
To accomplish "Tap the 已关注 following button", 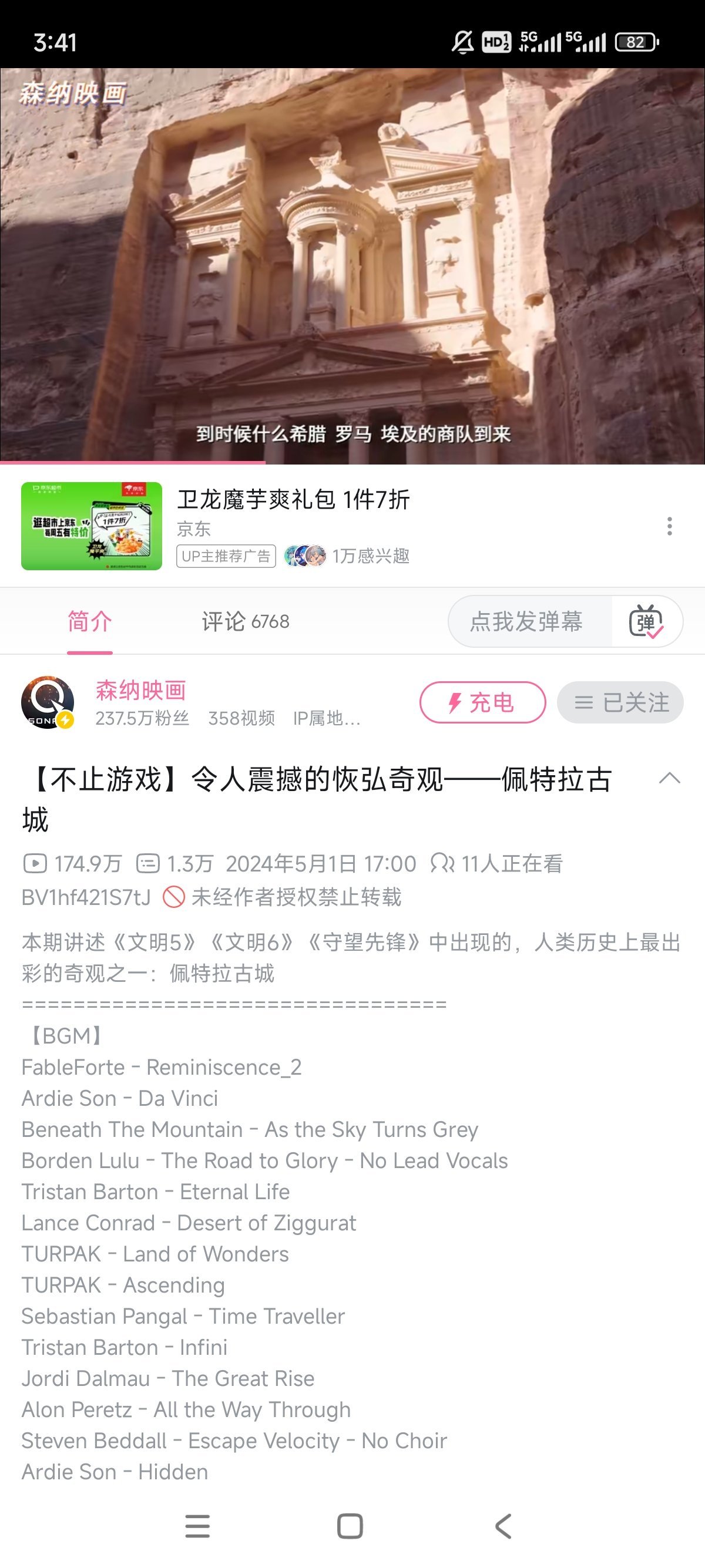I will pos(620,702).
